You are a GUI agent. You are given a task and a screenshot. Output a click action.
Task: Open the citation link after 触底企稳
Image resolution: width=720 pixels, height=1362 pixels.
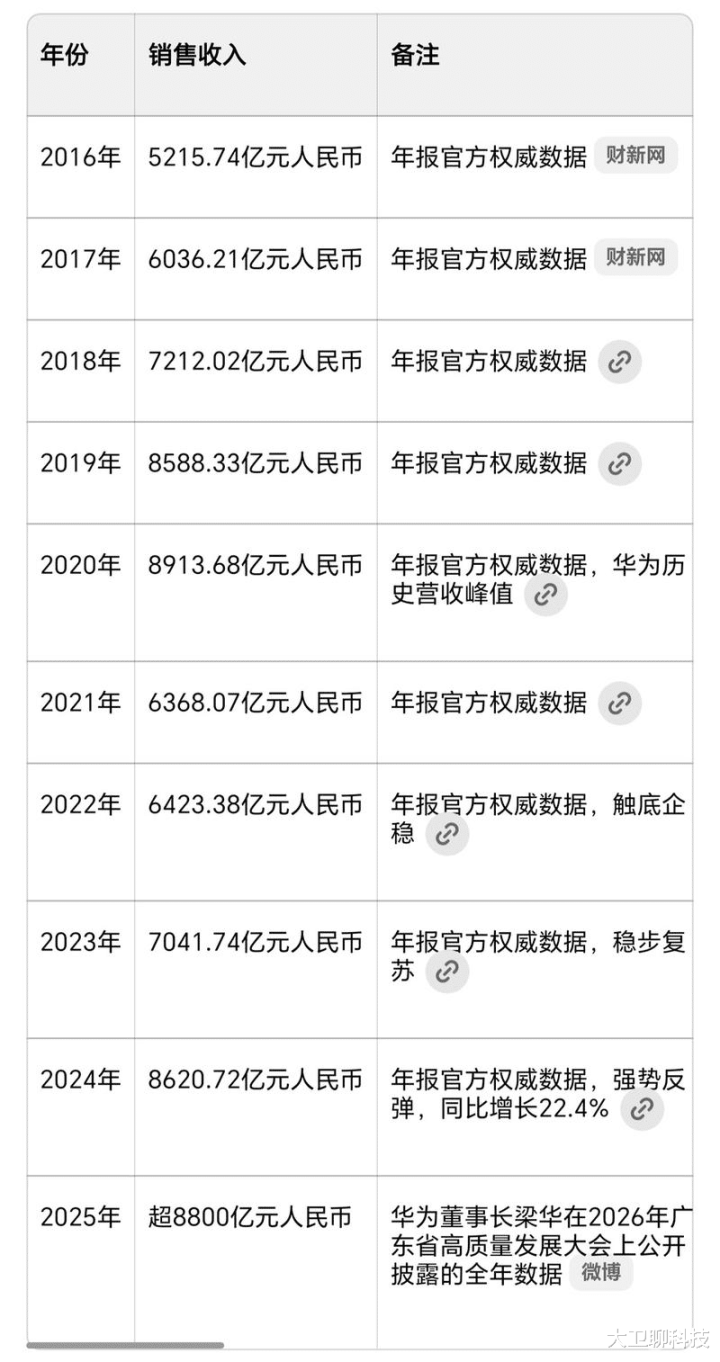pos(447,834)
